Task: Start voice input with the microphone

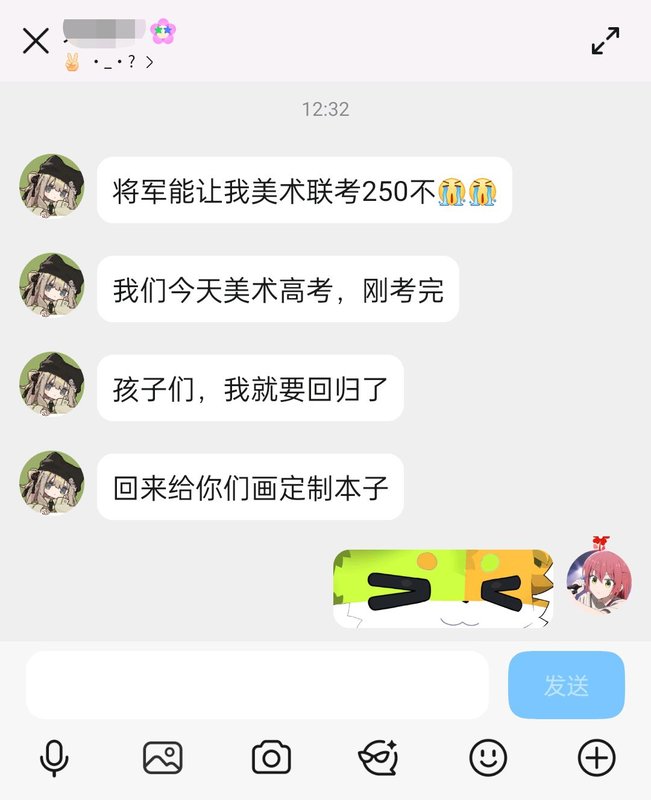Action: click(x=54, y=759)
